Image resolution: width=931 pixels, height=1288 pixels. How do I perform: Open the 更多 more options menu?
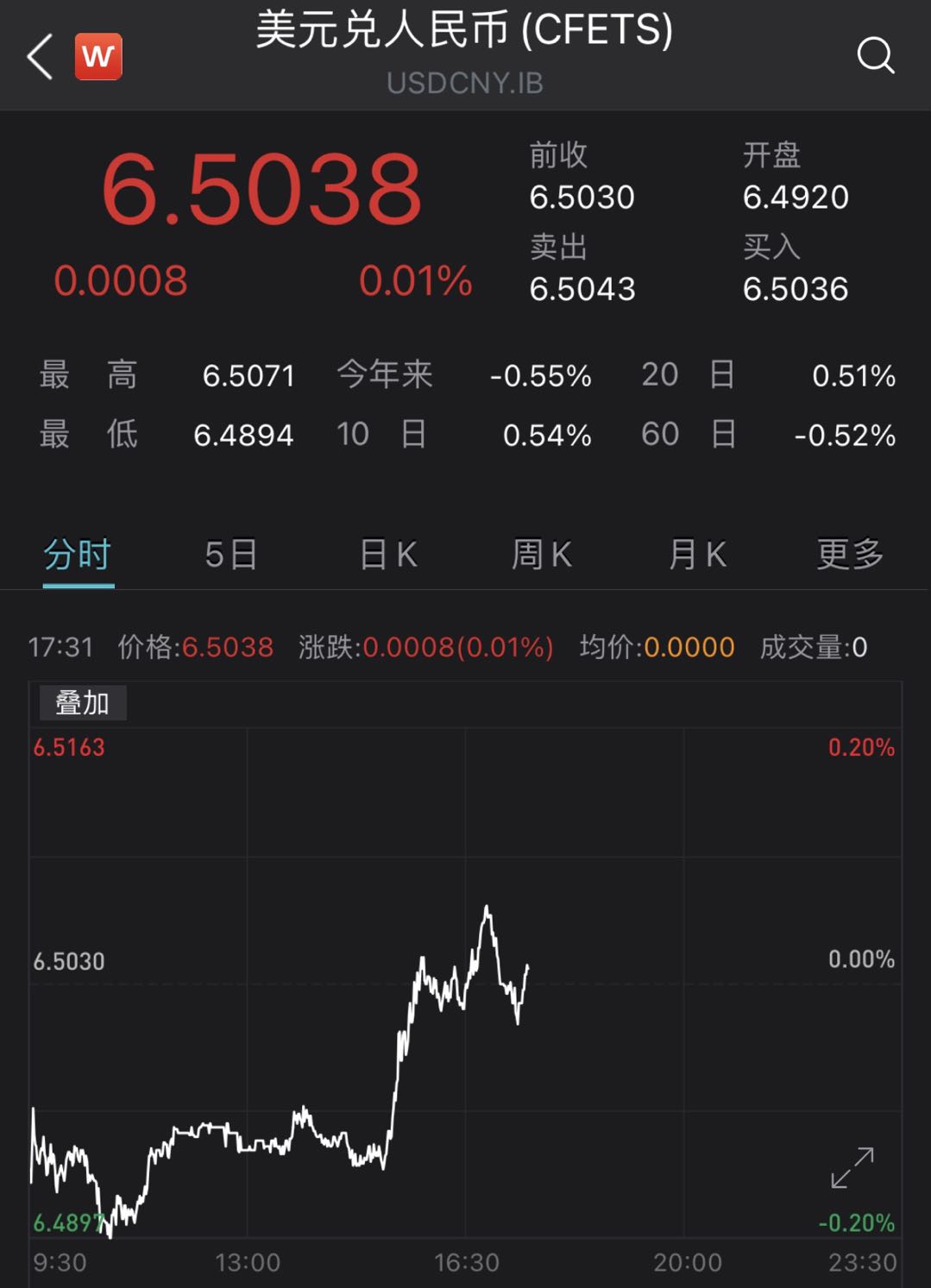click(849, 555)
